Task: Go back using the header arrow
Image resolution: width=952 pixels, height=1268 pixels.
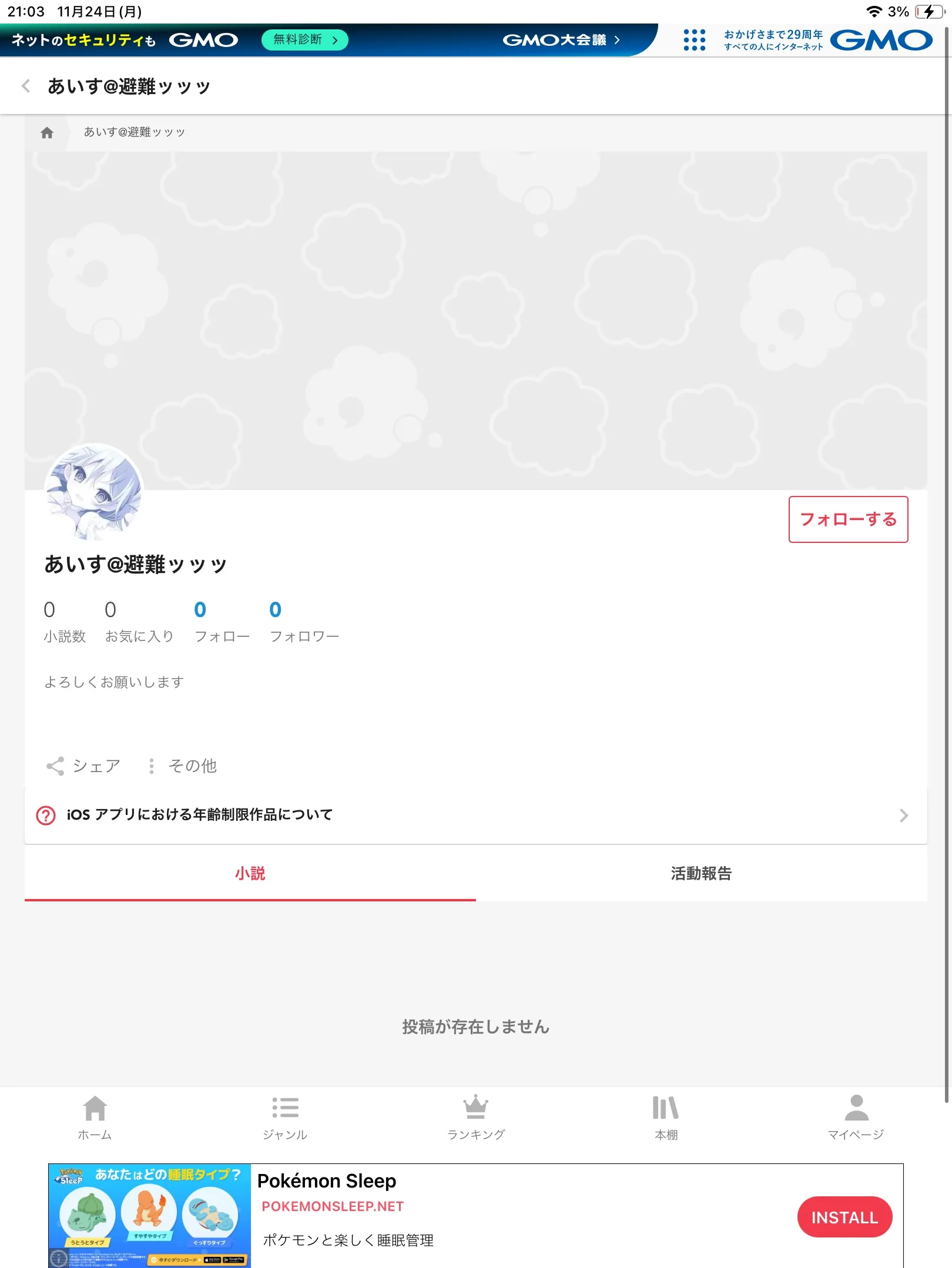Action: coord(26,86)
